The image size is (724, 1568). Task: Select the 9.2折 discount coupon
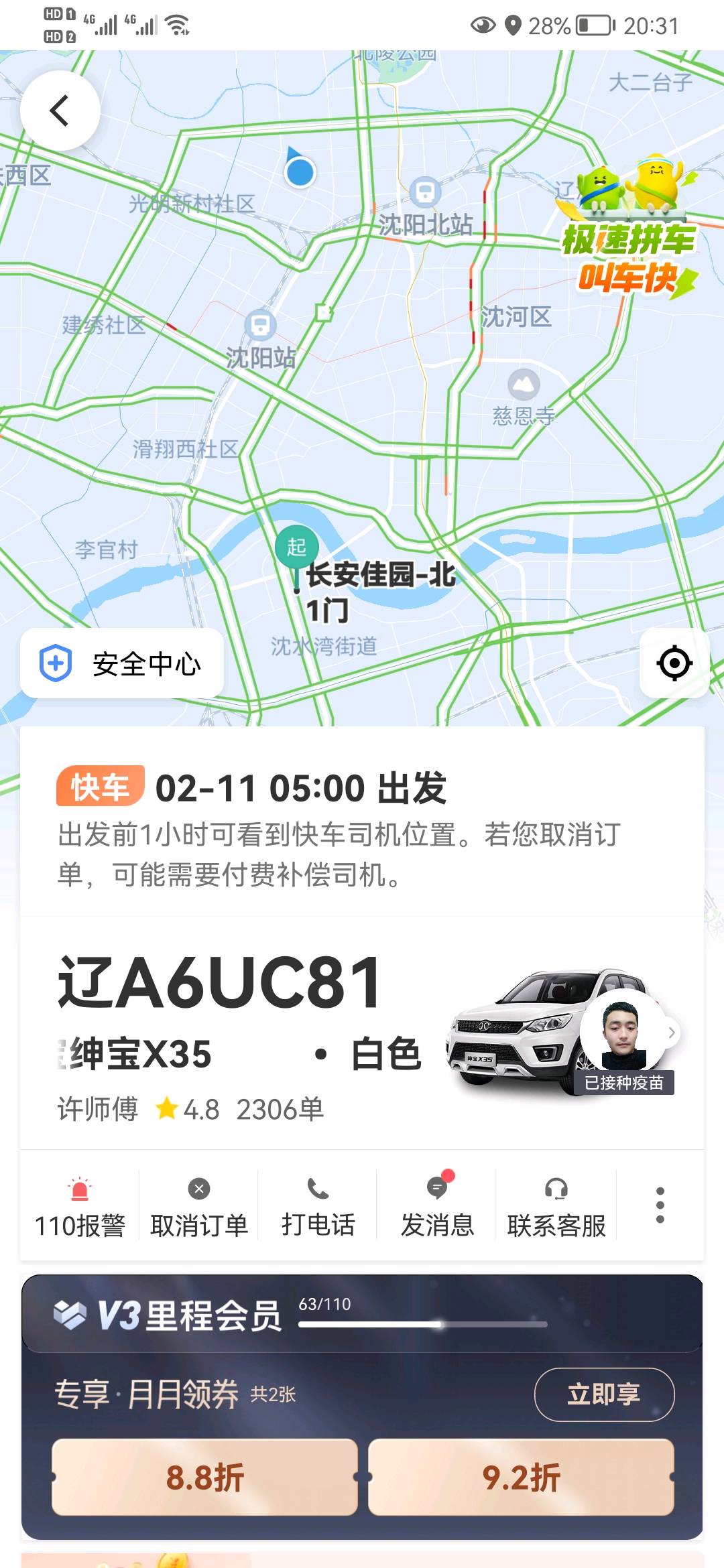[x=521, y=1477]
